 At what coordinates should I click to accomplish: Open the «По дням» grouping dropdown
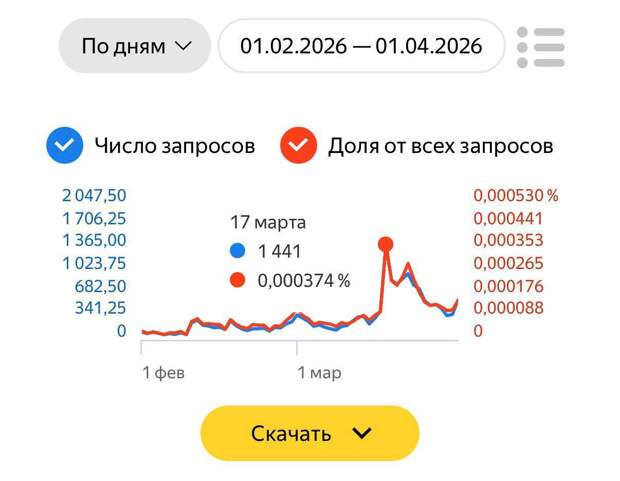pyautogui.click(x=135, y=46)
